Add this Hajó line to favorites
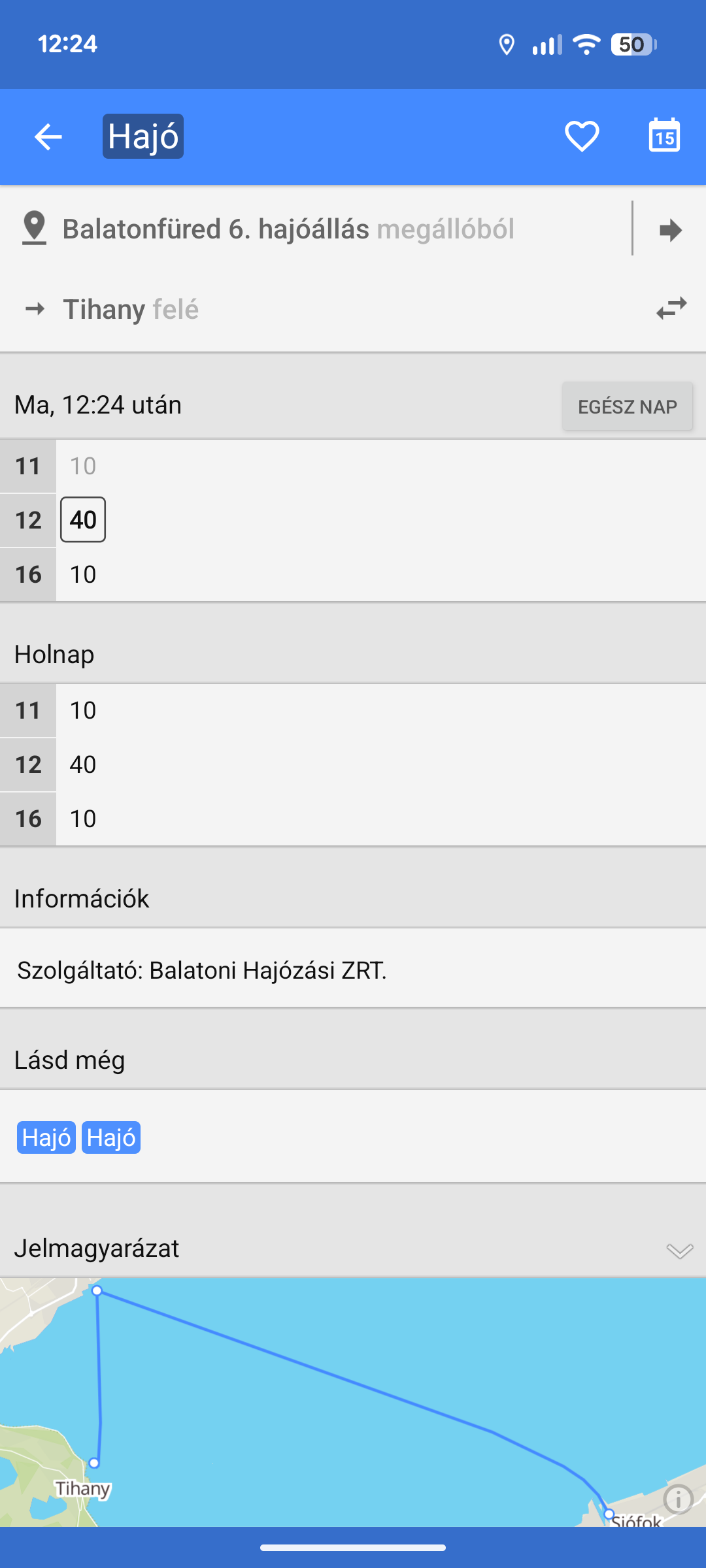706x1568 pixels. (x=582, y=137)
